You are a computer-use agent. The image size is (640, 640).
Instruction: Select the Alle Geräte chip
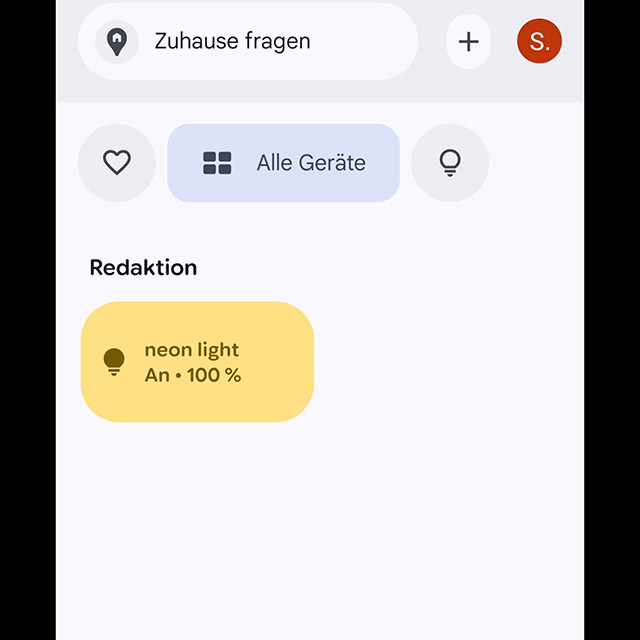pos(283,163)
